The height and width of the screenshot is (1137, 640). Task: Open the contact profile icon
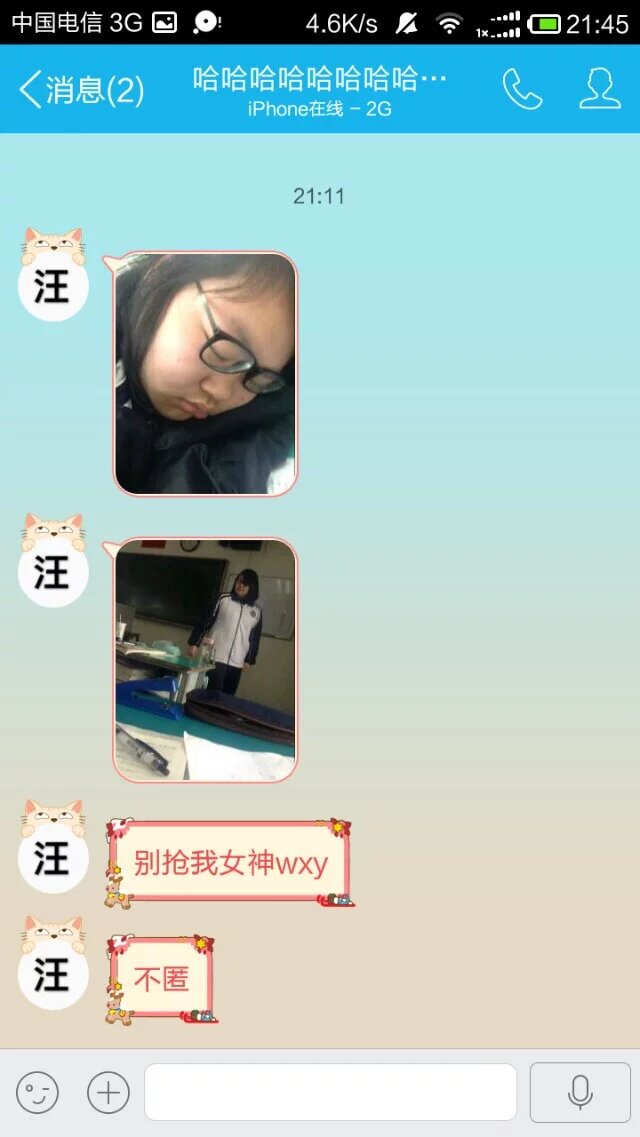[x=600, y=90]
